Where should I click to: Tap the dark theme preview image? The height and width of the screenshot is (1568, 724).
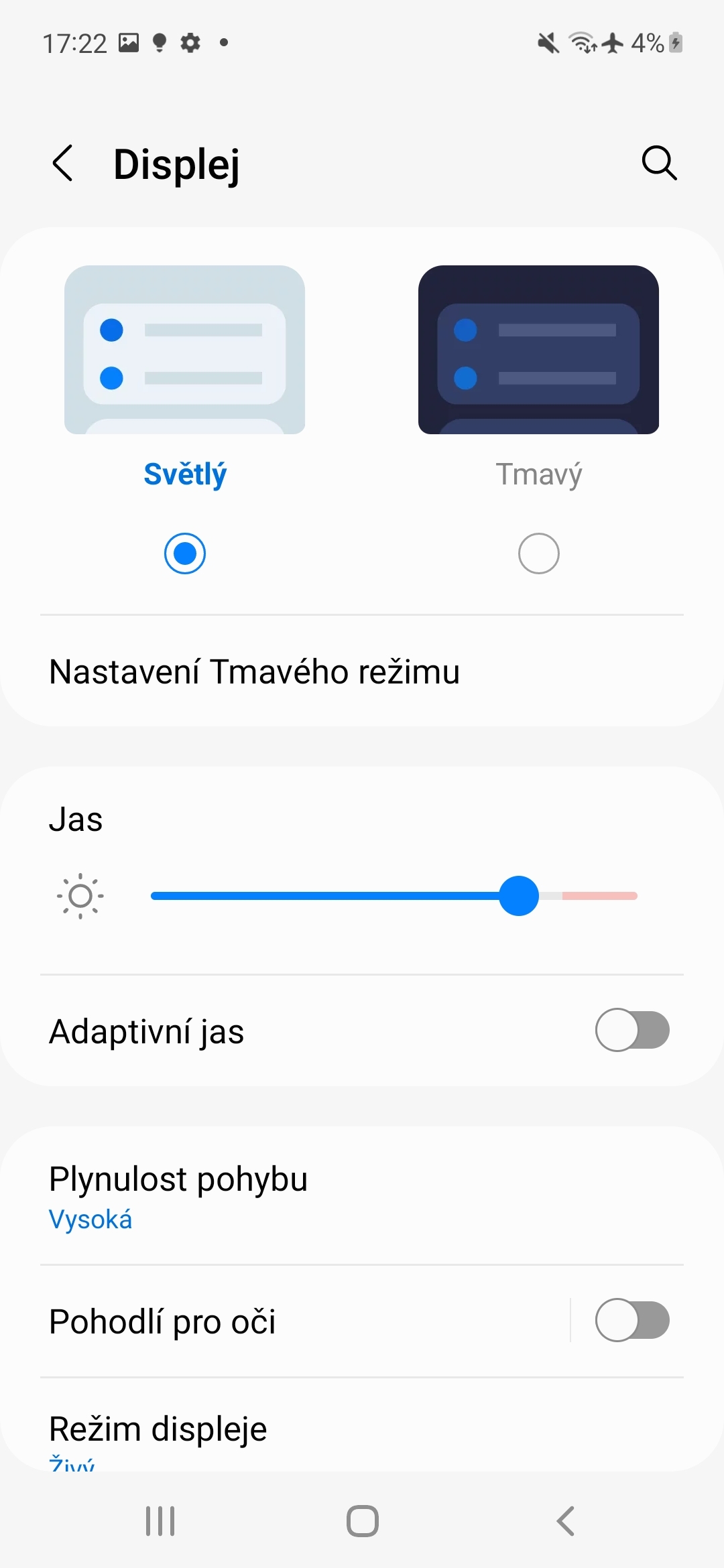tap(538, 350)
